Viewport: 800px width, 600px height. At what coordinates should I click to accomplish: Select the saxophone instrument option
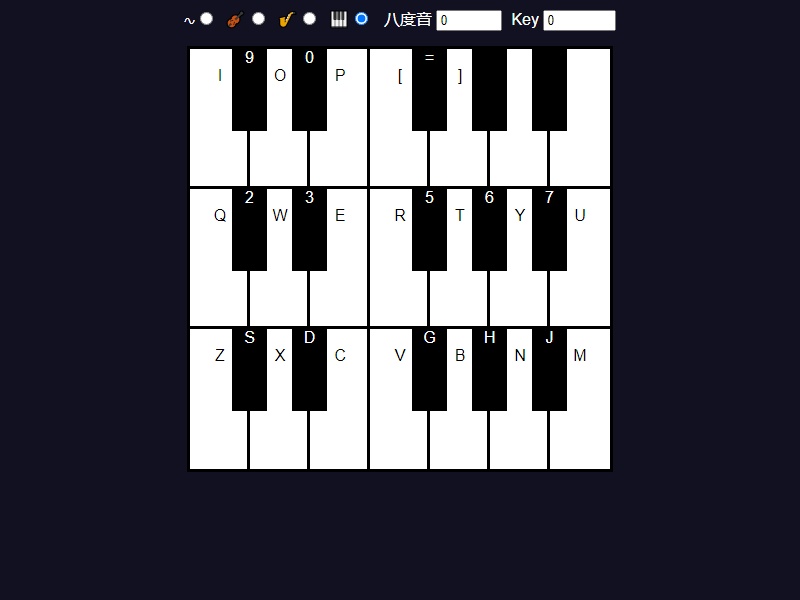(309, 18)
